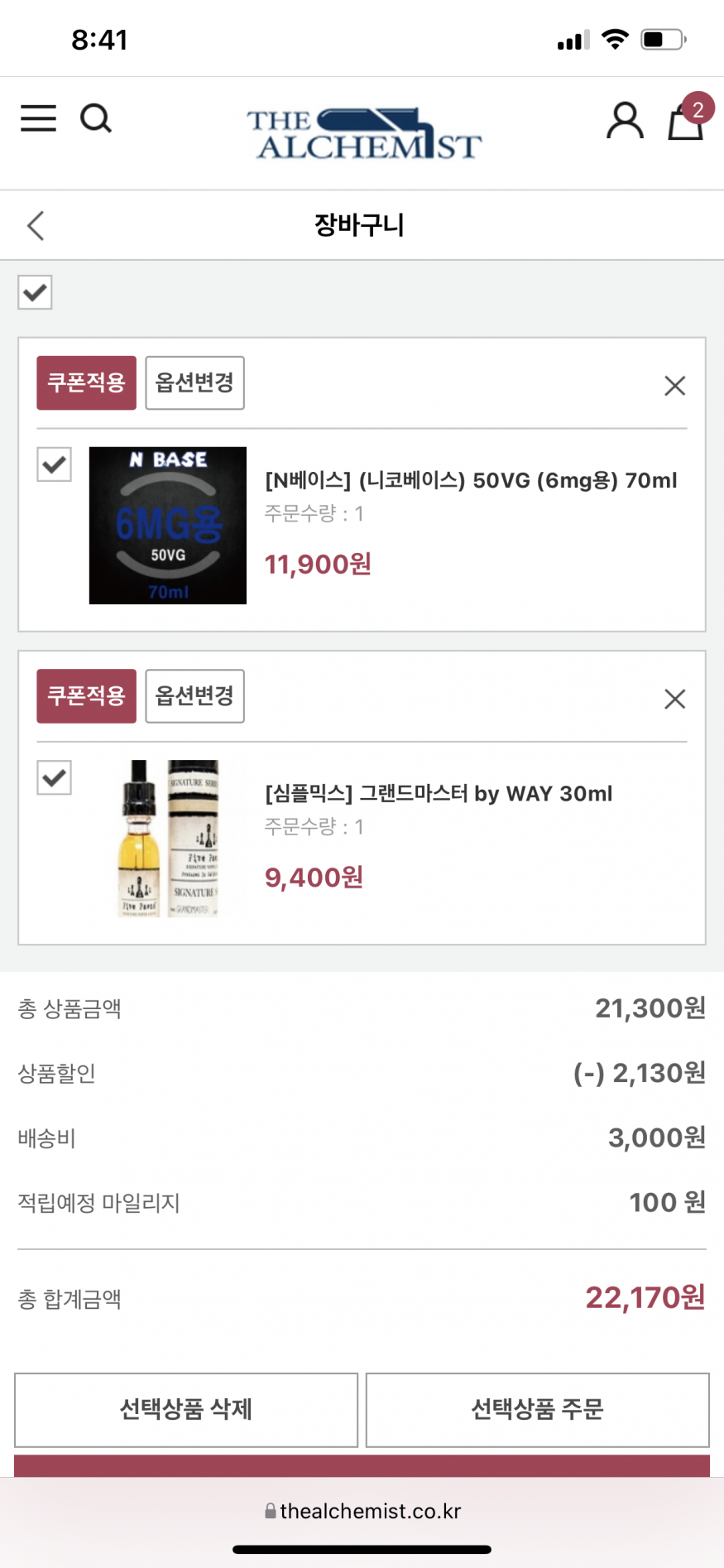Remove the N베이스 50VG item
Viewport: 724px width, 1568px height.
(x=674, y=386)
